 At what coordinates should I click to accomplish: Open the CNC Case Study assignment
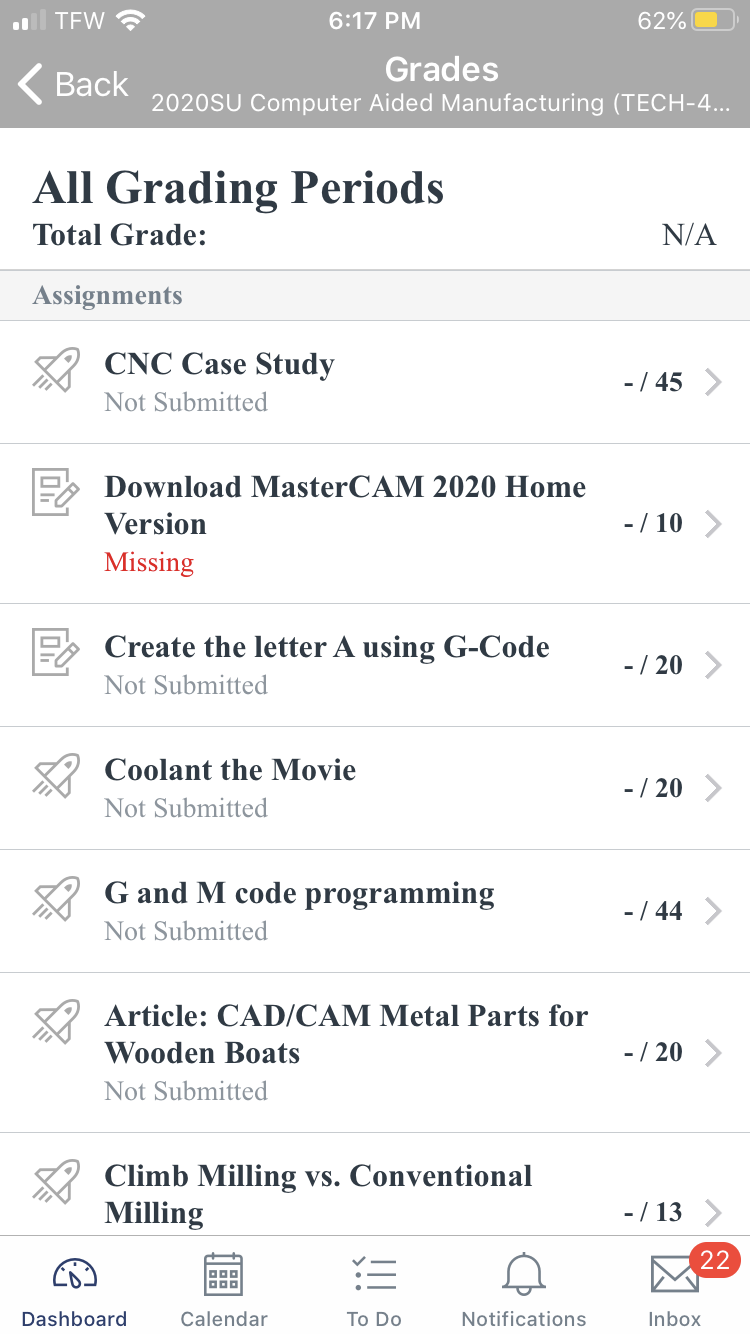[x=375, y=382]
